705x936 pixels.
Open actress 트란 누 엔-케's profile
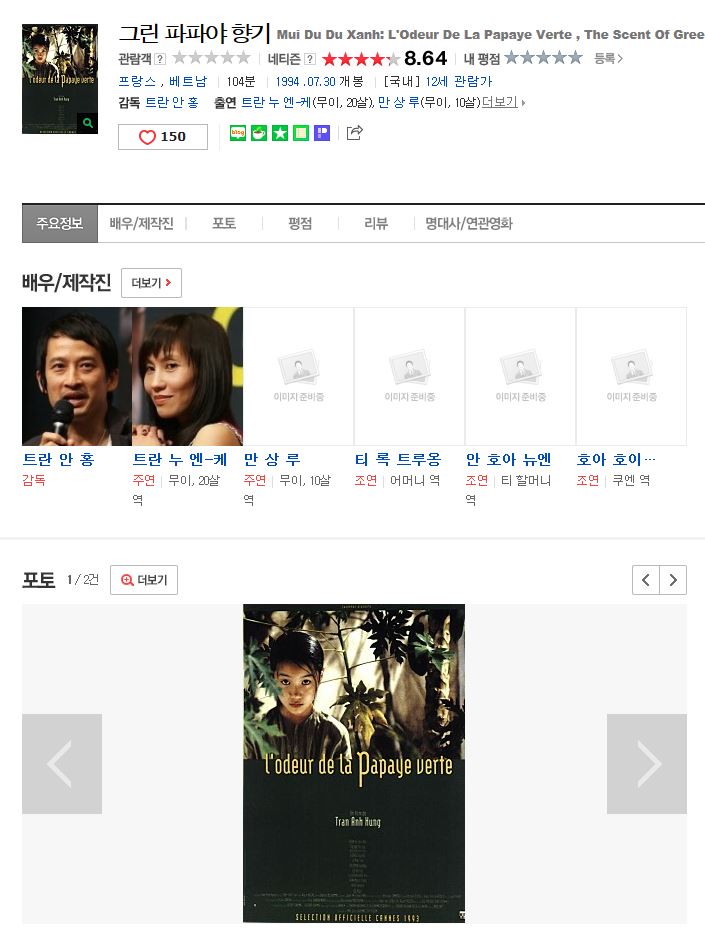[x=180, y=459]
